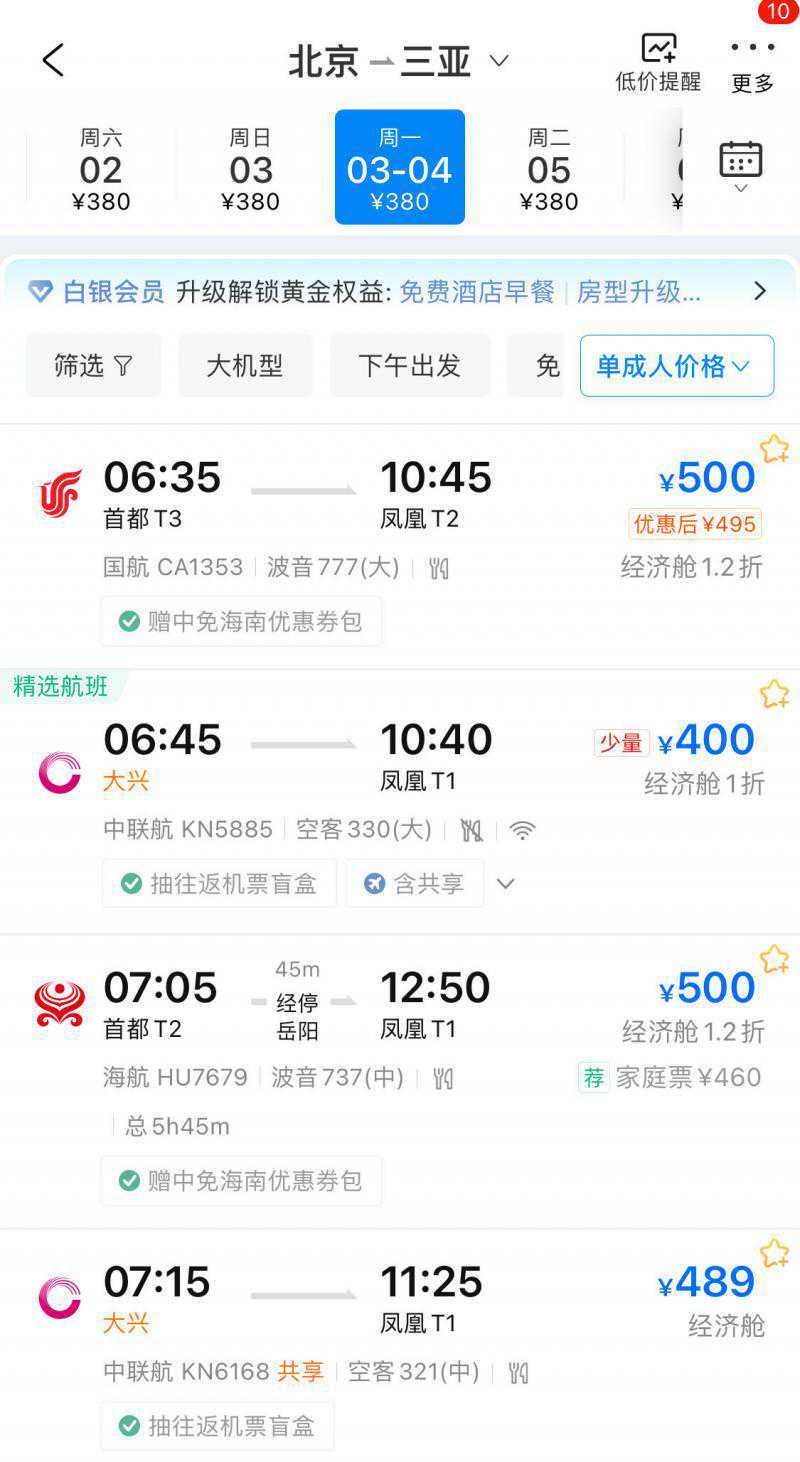Open the 白银会员 upgrade banner
This screenshot has height=1462, width=800.
(x=400, y=291)
